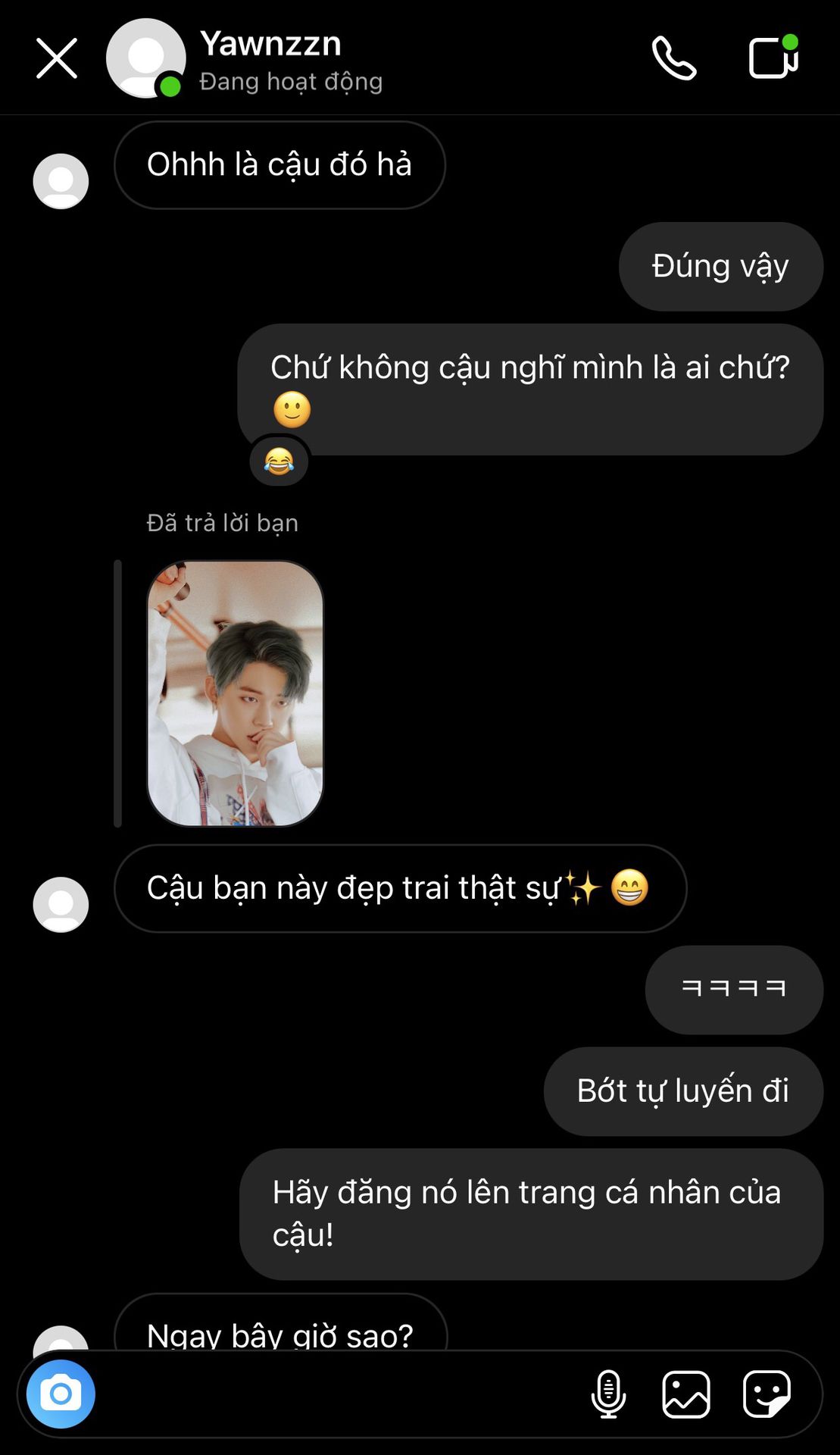Tap the avatar beside "Ohhh là cậu đó hả"
This screenshot has height=1455, width=840.
(61, 181)
